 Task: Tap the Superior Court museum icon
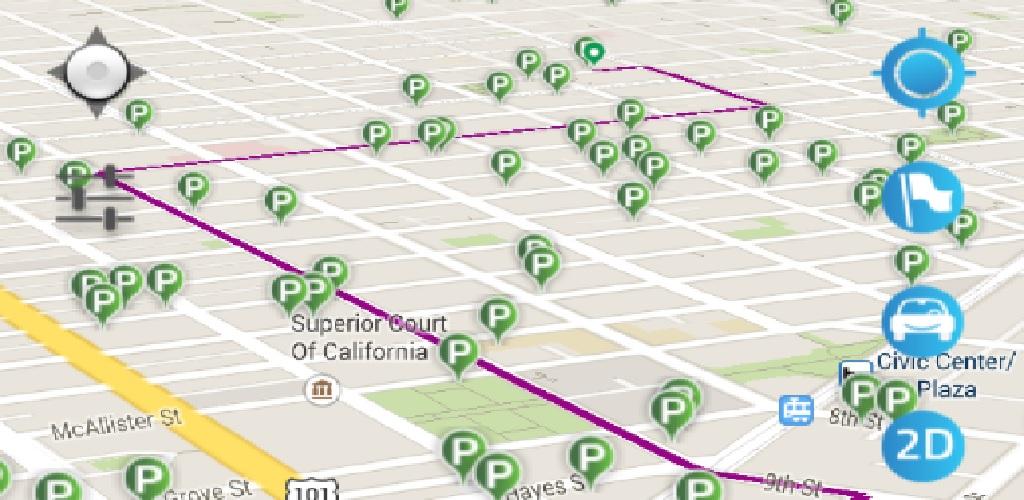pyautogui.click(x=322, y=388)
